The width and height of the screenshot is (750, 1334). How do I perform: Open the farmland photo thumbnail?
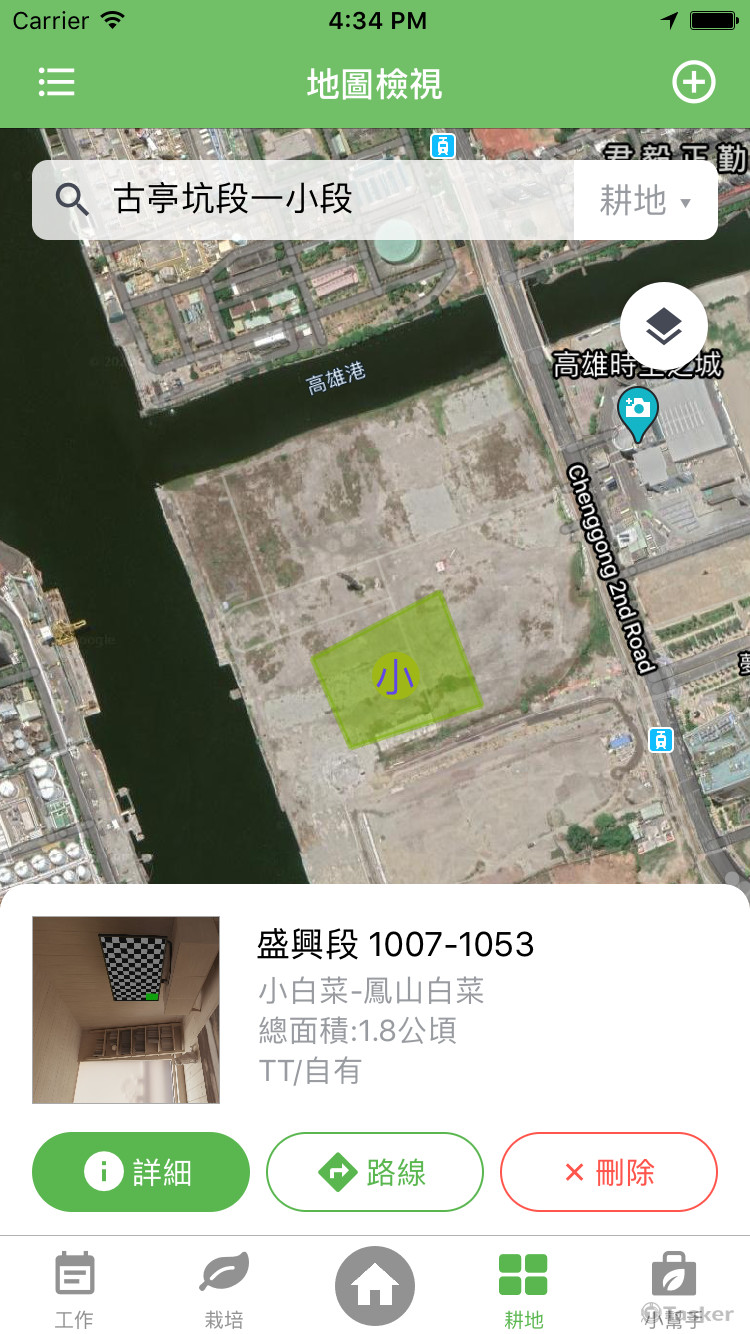(x=126, y=1010)
